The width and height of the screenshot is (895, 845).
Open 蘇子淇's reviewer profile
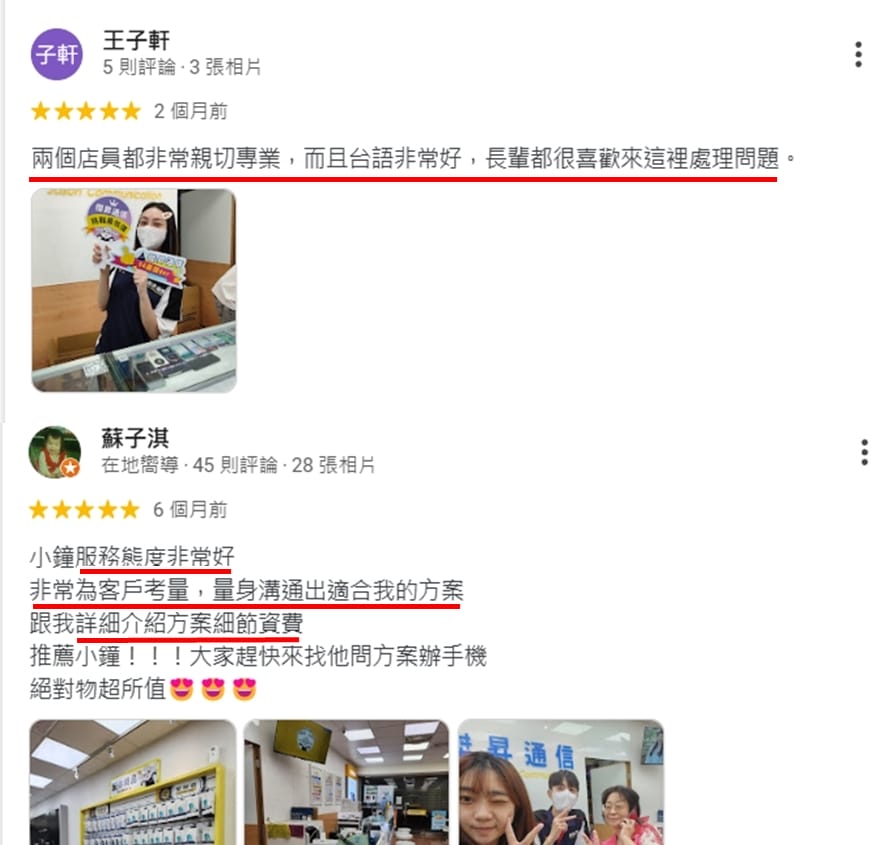point(136,438)
